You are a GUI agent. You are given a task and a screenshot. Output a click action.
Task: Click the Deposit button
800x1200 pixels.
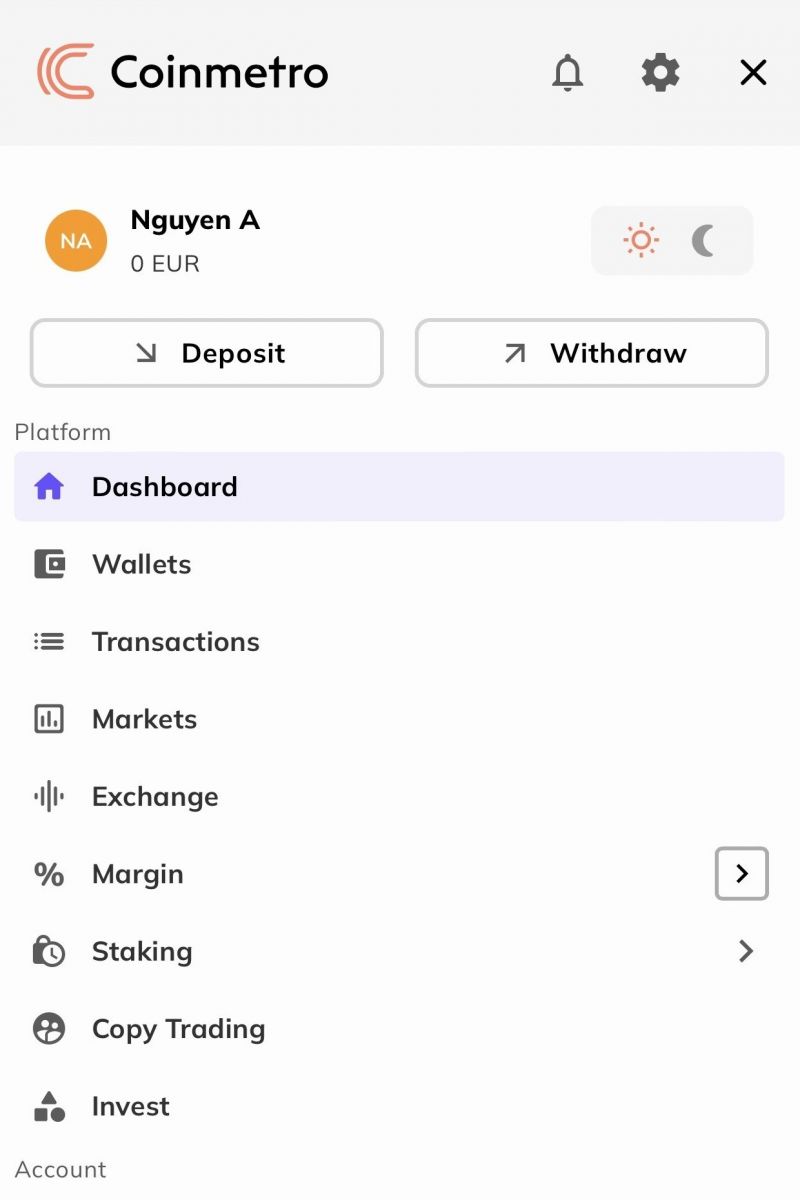pos(206,353)
